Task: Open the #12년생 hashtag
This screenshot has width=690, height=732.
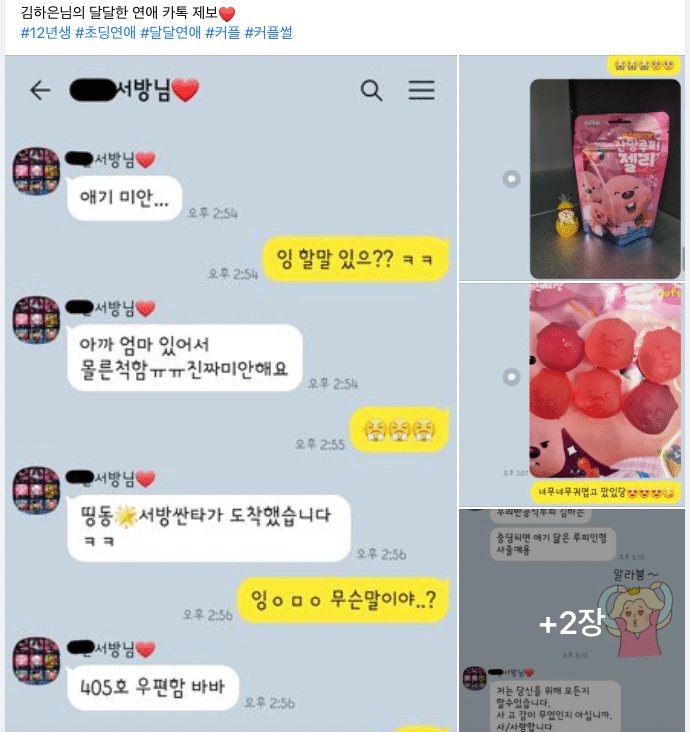Action: click(x=44, y=33)
